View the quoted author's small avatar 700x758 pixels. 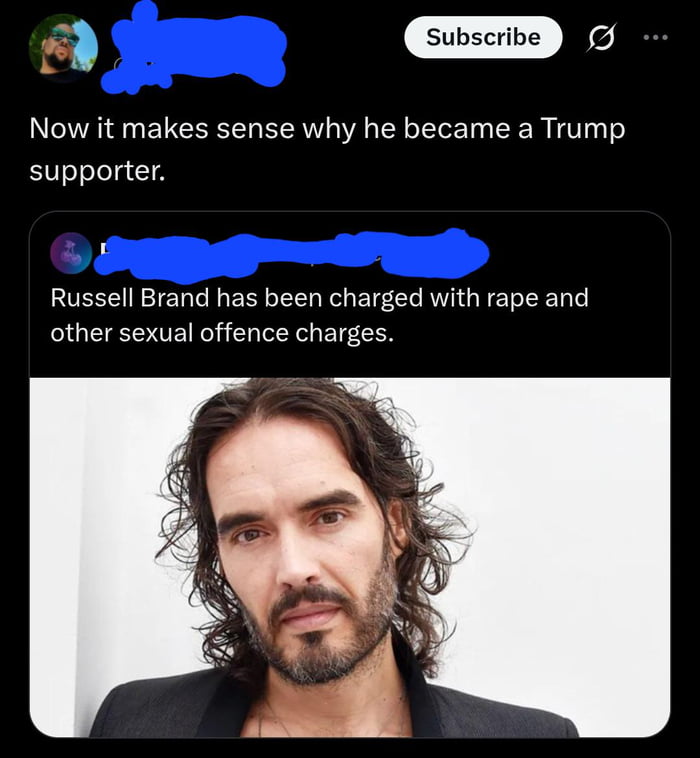point(70,252)
